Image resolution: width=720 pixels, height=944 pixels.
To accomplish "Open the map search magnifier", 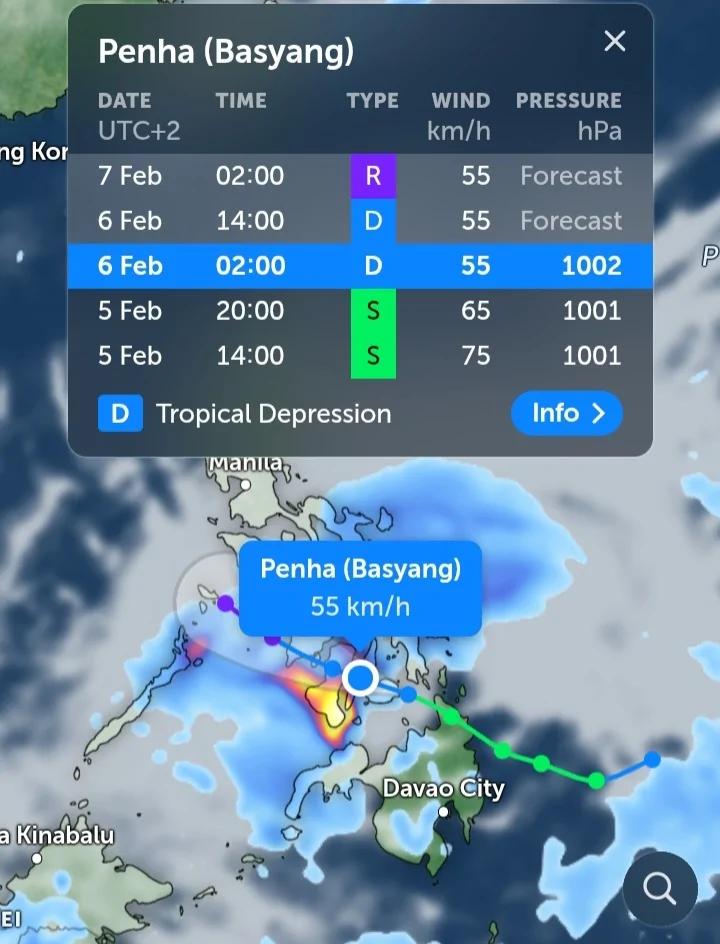I will [660, 887].
